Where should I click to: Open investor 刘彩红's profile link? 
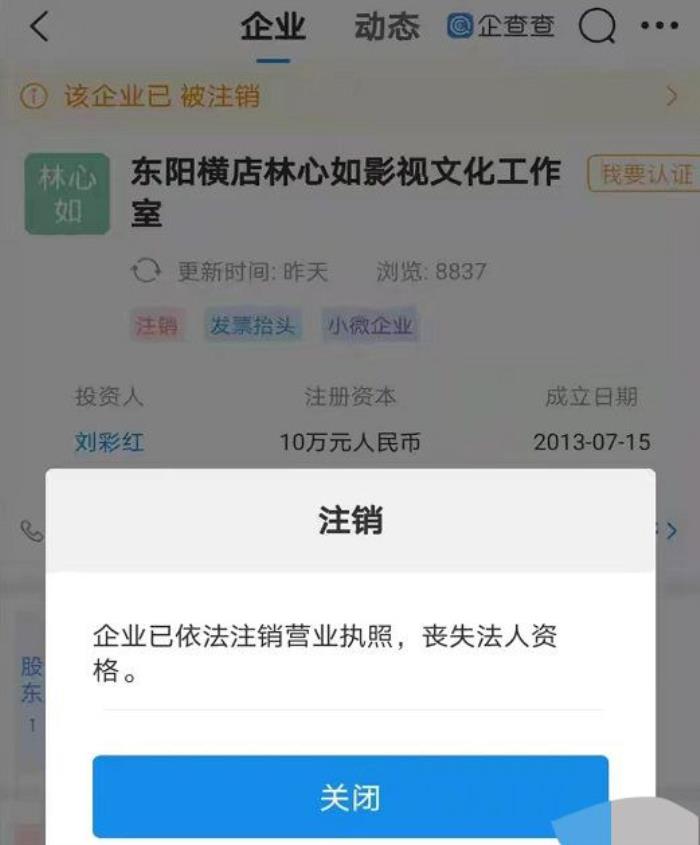pyautogui.click(x=109, y=442)
